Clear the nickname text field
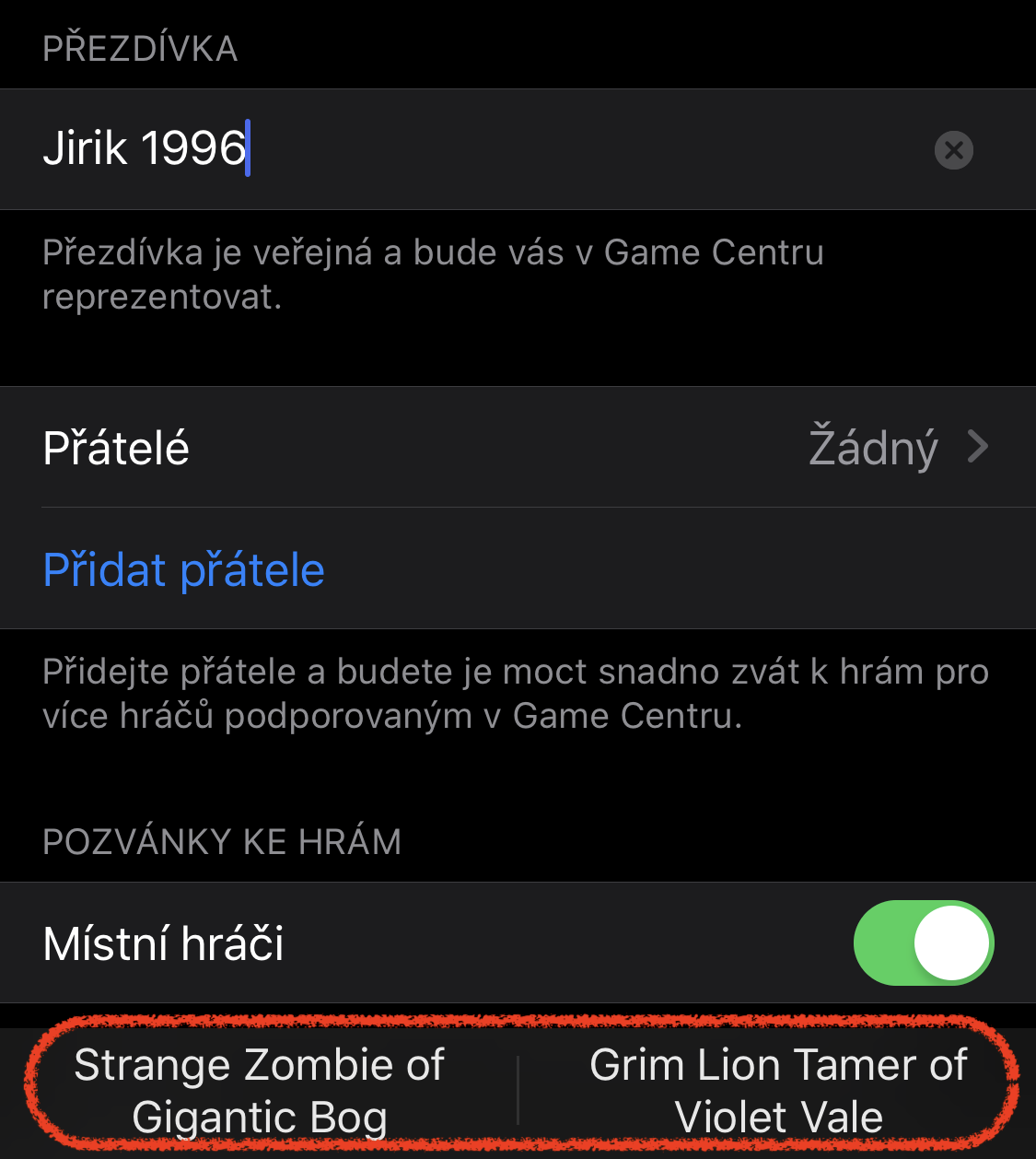1036x1159 pixels. pos(953,150)
